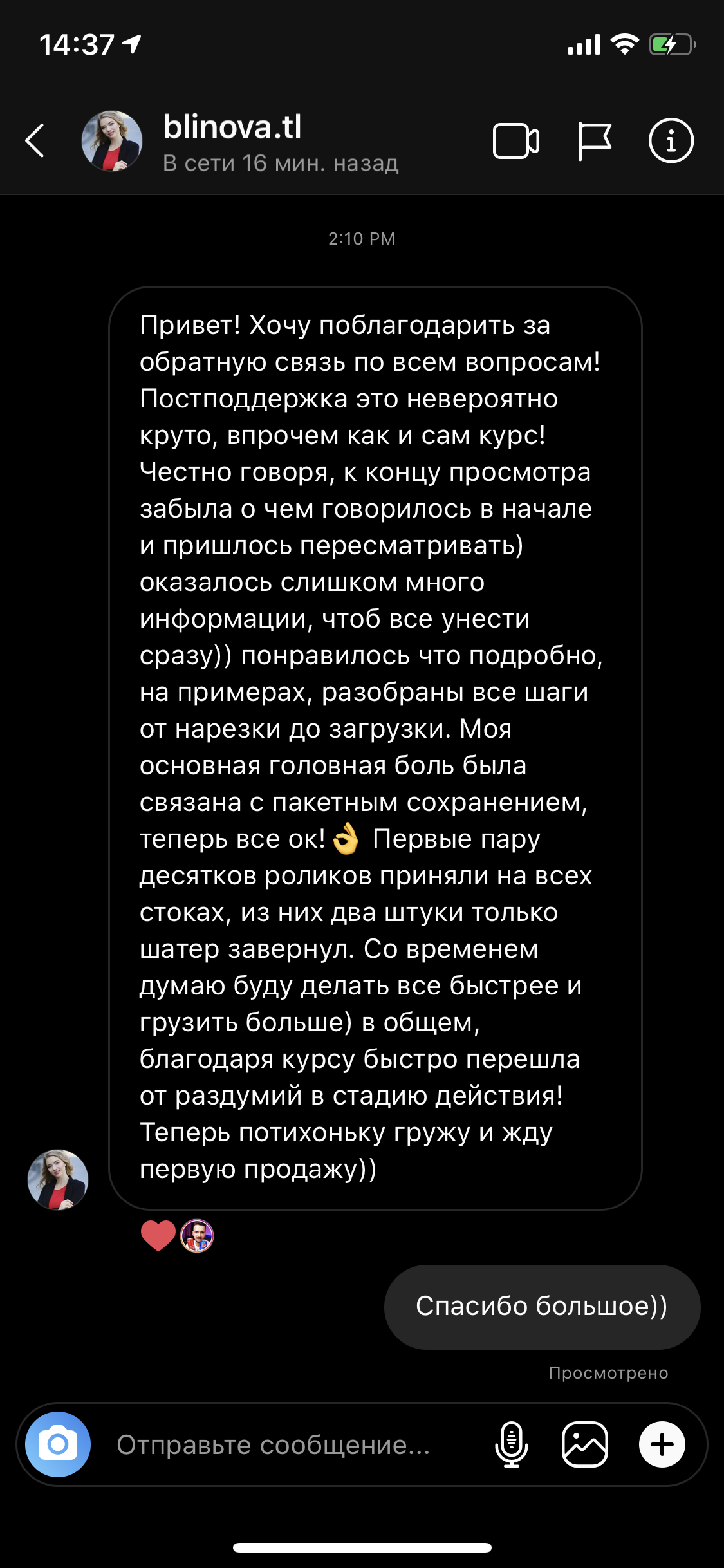Open the plus attachments menu
Screen dimensions: 724x1568
[x=662, y=1444]
